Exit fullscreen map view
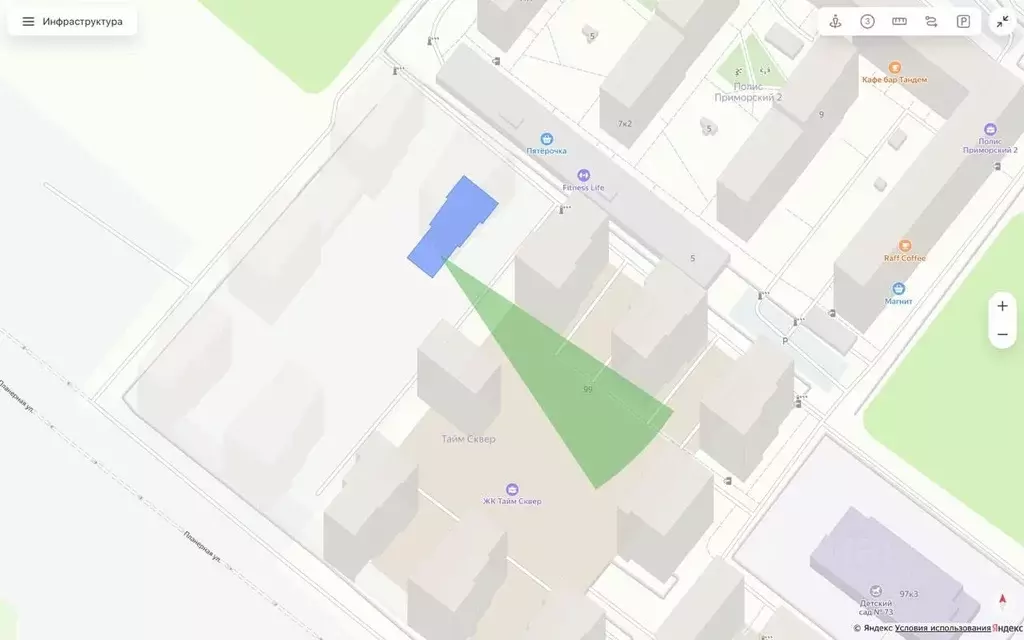Image resolution: width=1024 pixels, height=640 pixels. [x=1002, y=21]
